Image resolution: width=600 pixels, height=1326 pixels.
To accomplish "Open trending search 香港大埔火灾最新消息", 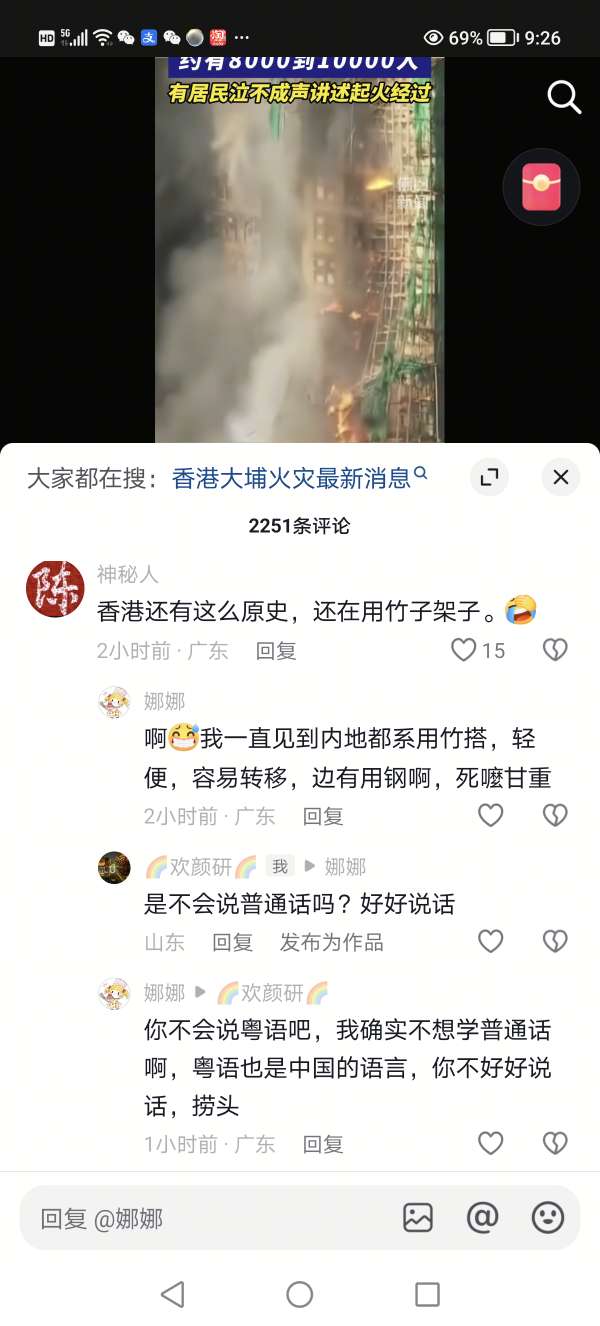I will (292, 478).
